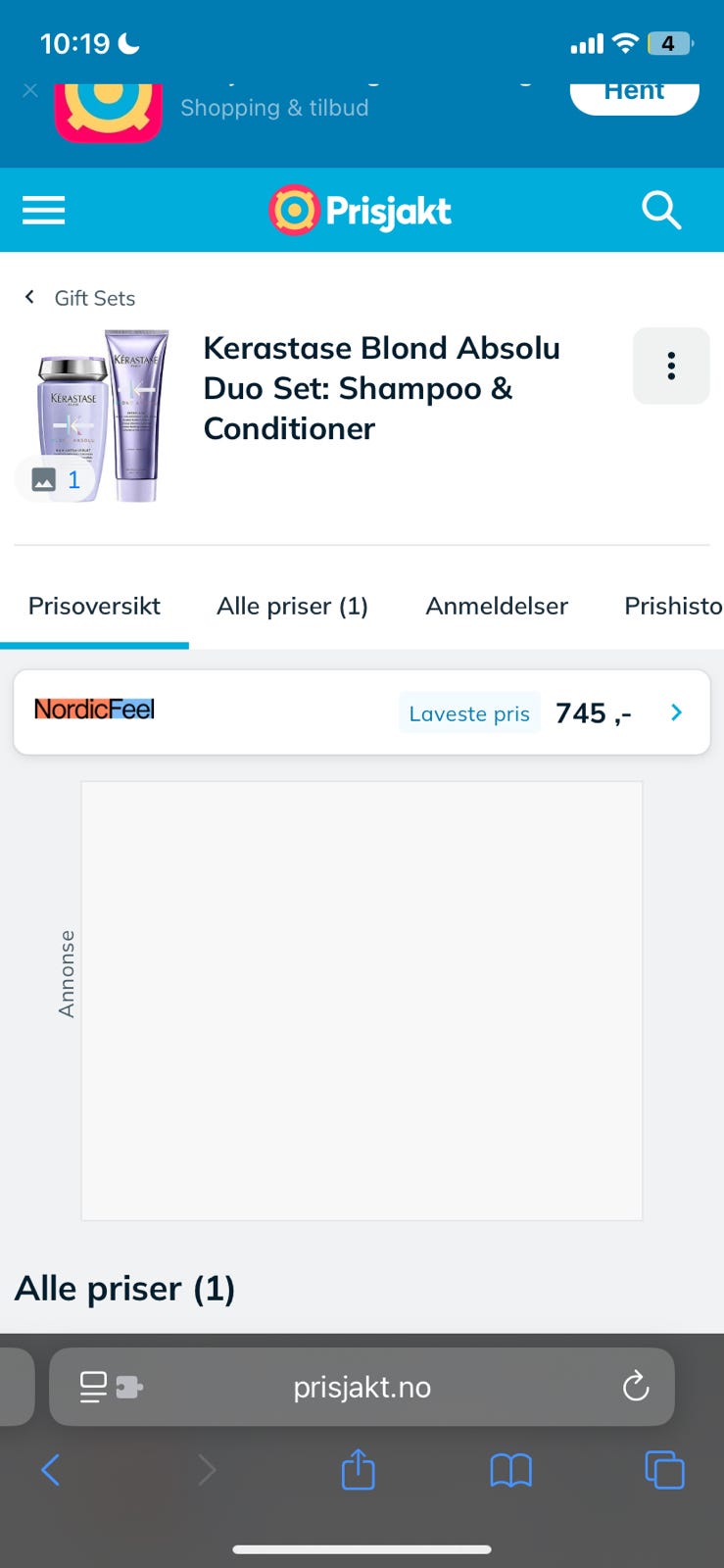Screen dimensions: 724x1568
Task: Tap the Laveste pris badge
Action: pos(468,712)
